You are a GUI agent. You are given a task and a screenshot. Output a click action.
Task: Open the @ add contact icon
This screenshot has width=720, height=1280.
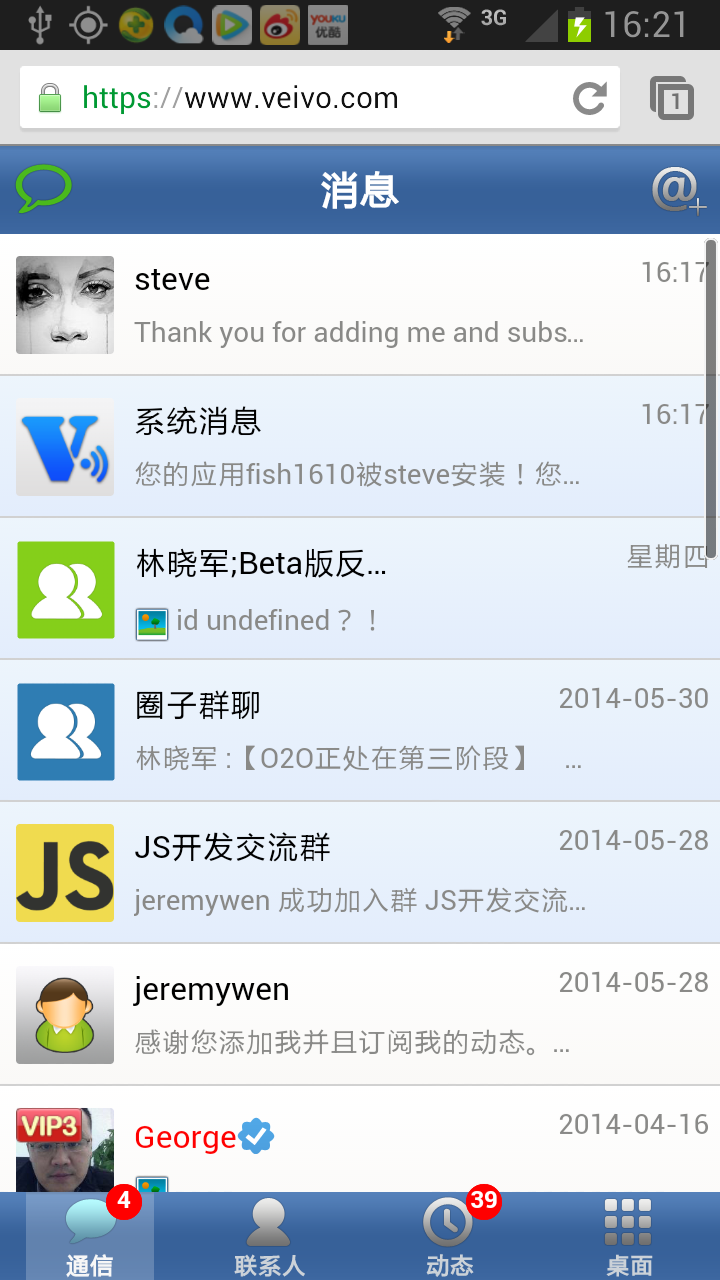(x=677, y=189)
